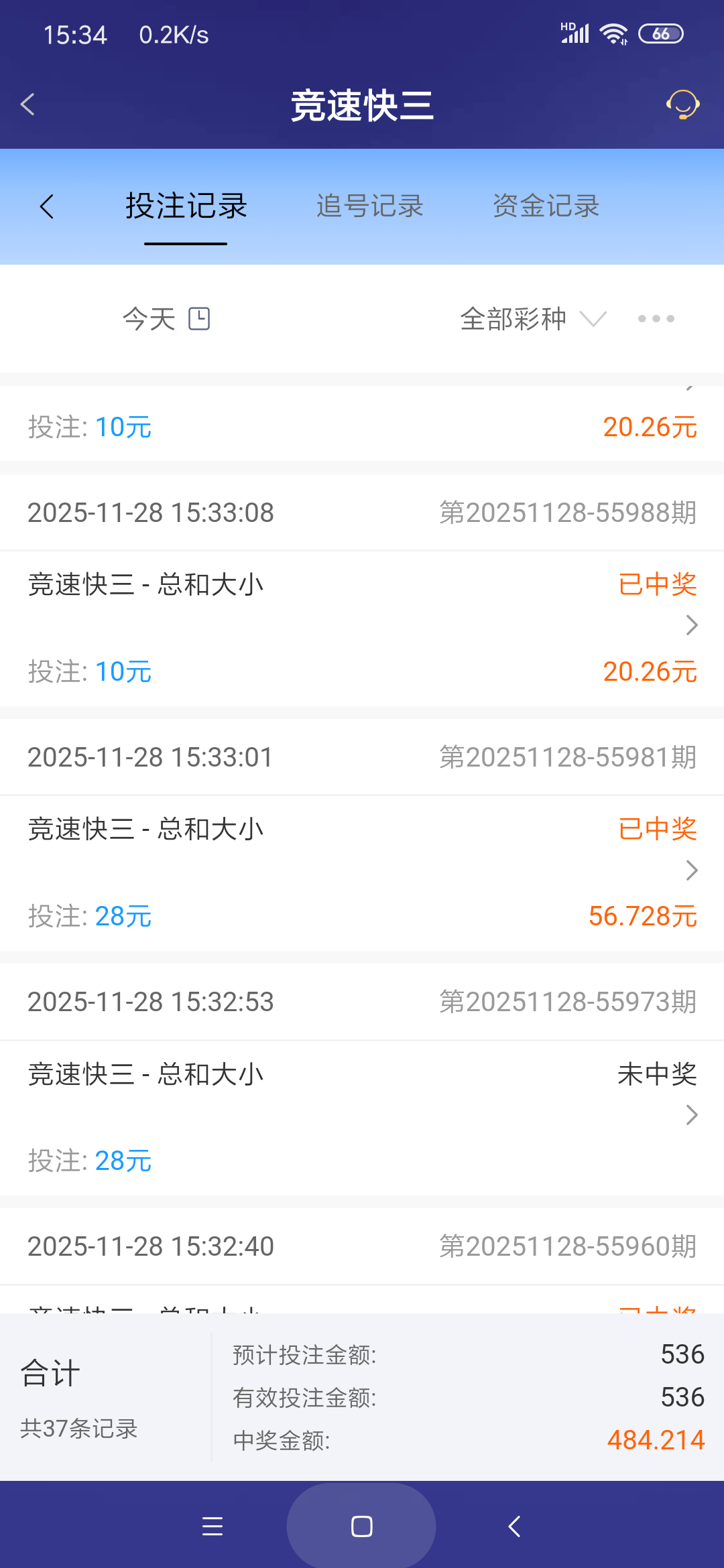
Task: Tap the 投注记录 tab label
Action: [x=185, y=206]
